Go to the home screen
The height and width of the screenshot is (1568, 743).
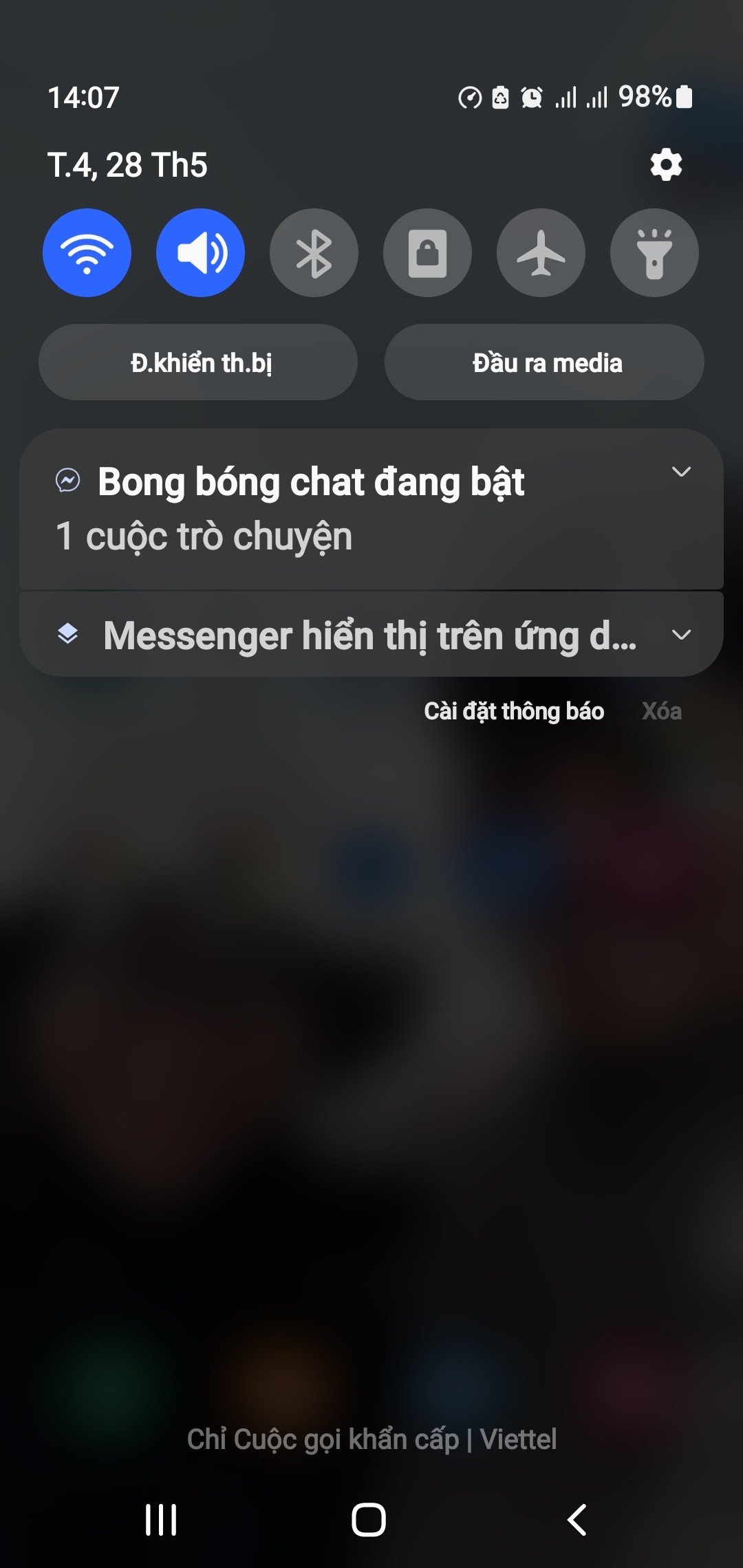point(369,1520)
